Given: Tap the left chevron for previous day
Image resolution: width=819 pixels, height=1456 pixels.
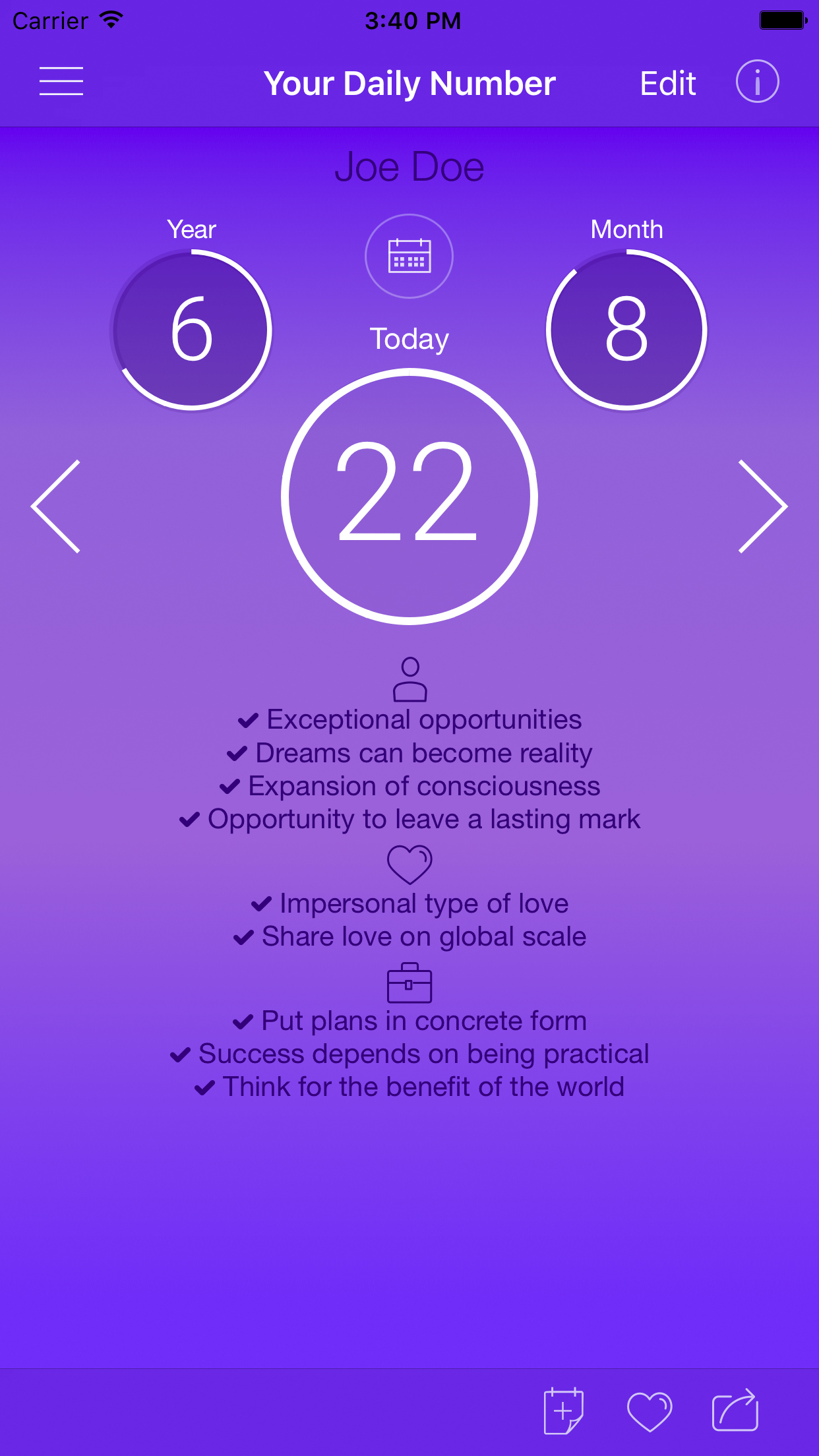Looking at the screenshot, I should (58, 506).
